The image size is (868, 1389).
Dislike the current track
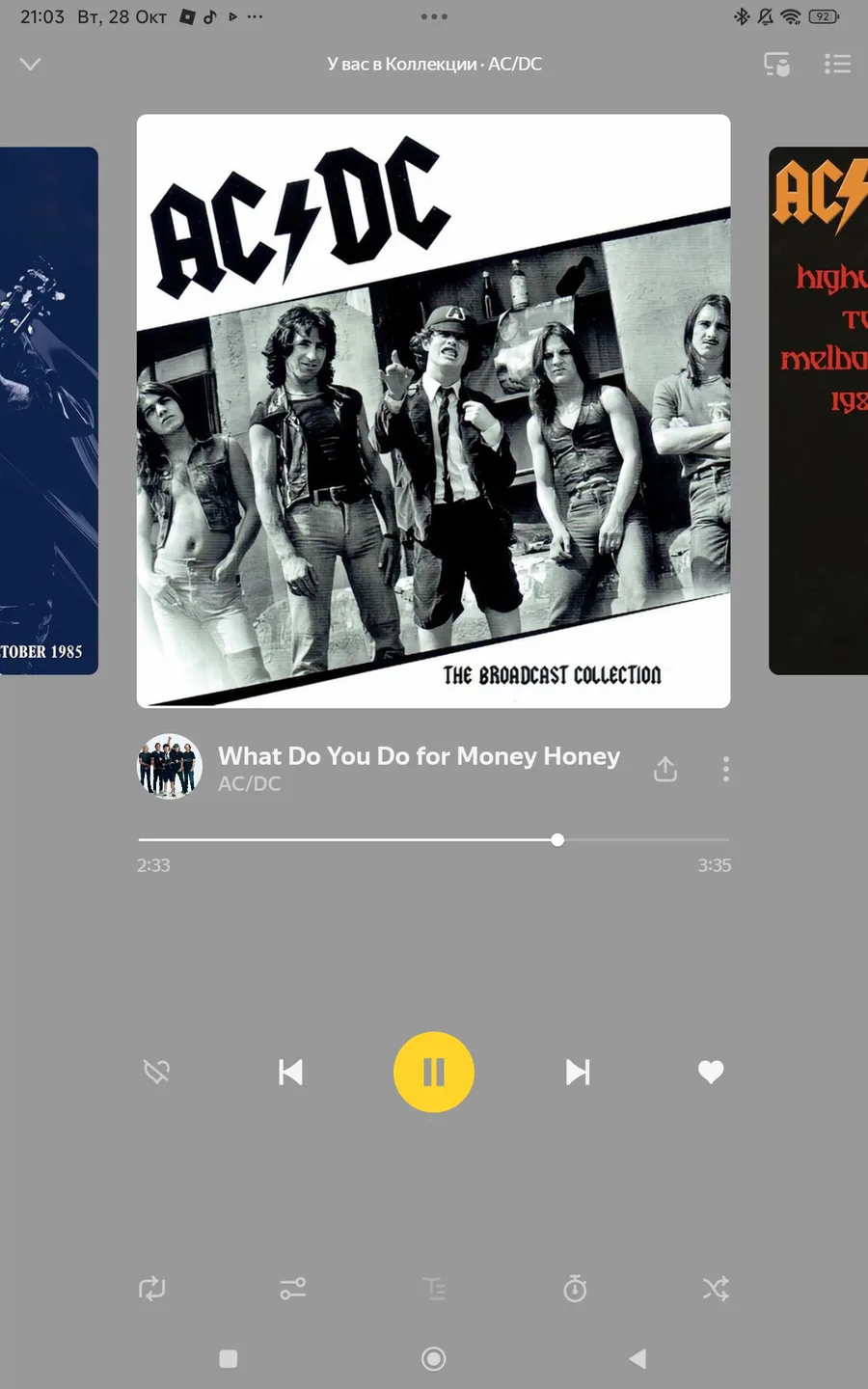click(156, 1072)
